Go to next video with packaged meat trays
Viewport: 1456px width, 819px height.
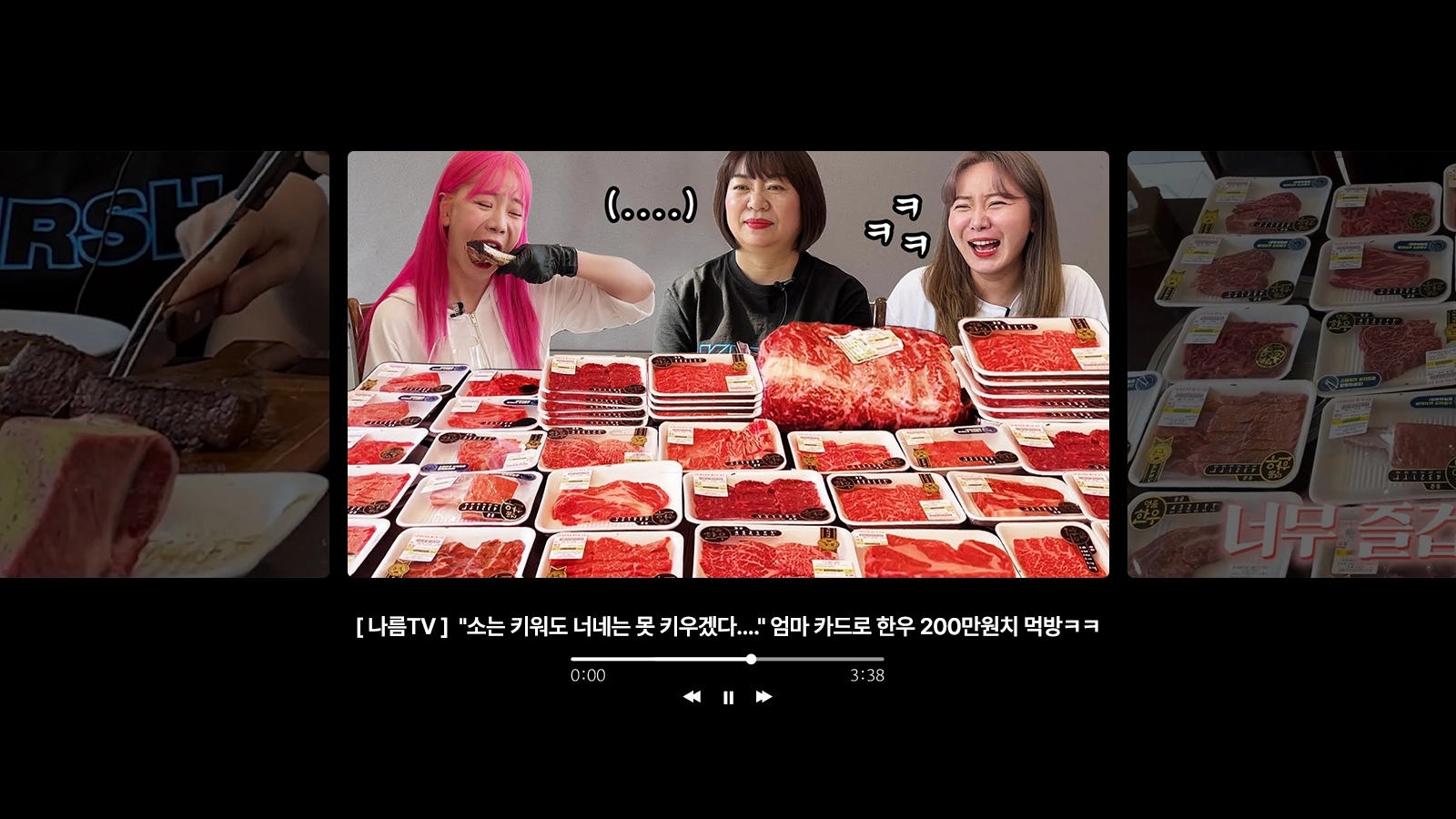coord(1291,364)
